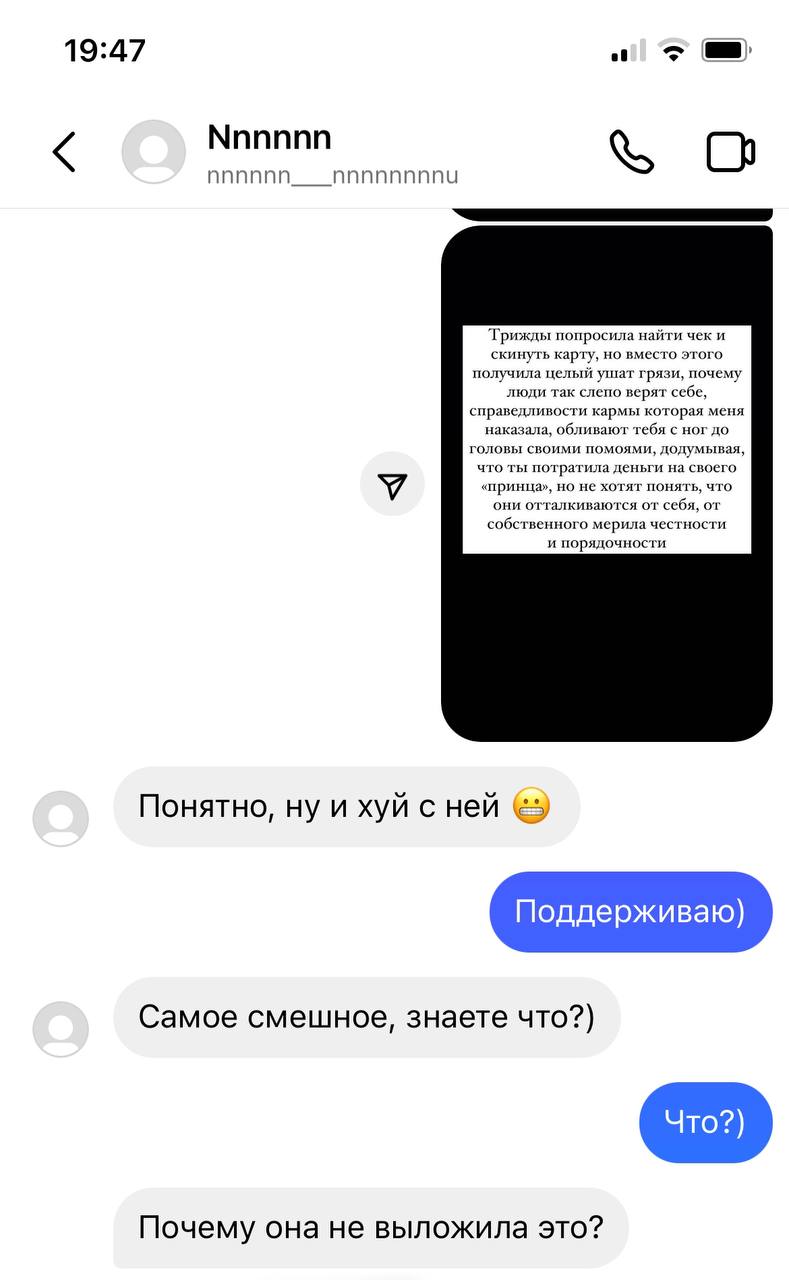
Task: Start a video call with Nnnnnn
Action: [731, 152]
